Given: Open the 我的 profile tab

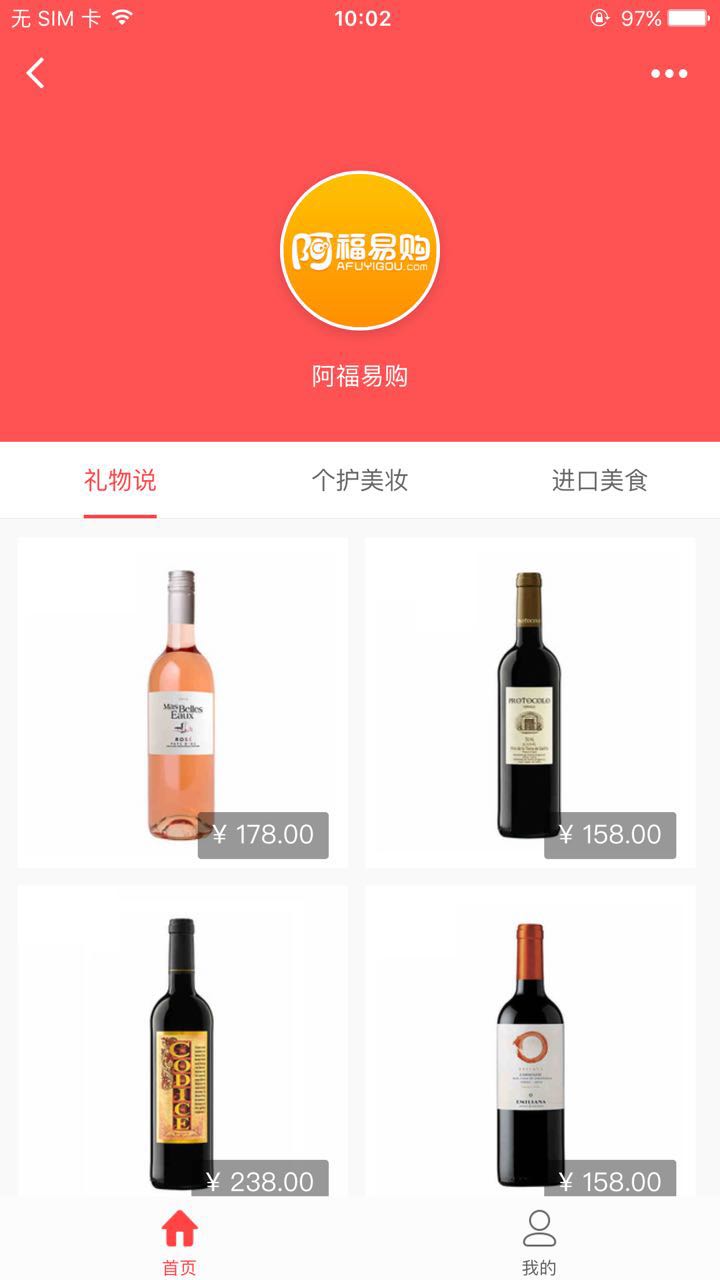Looking at the screenshot, I should (539, 1240).
